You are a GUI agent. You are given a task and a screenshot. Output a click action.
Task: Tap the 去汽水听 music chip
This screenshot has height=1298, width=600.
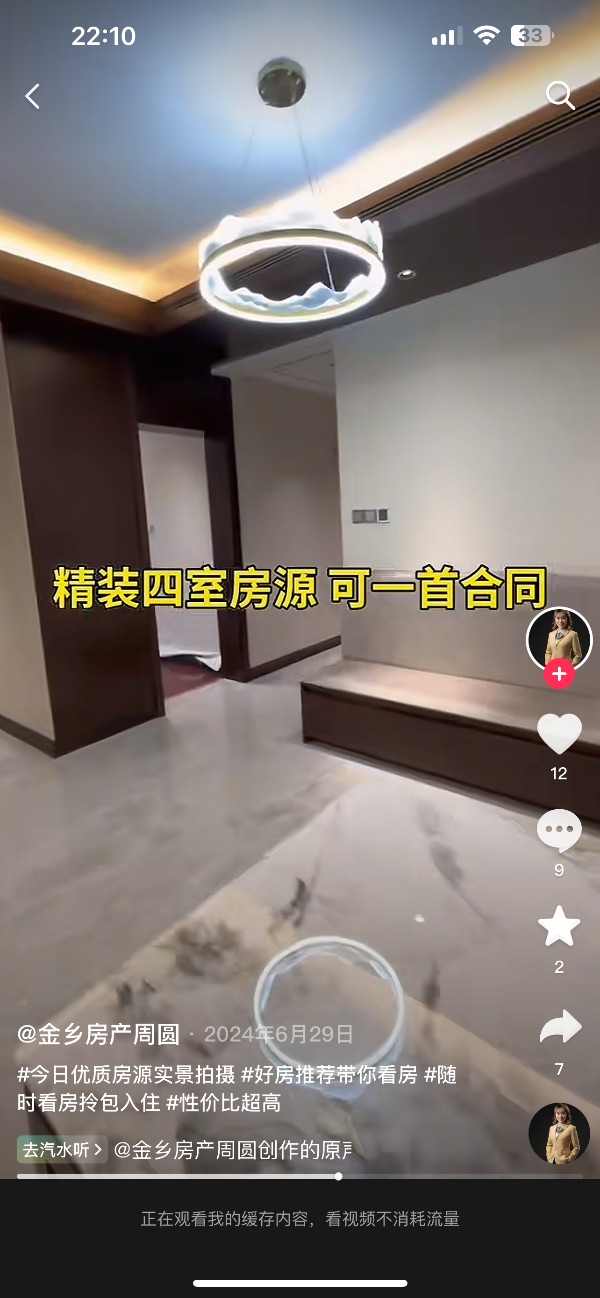[x=62, y=1150]
